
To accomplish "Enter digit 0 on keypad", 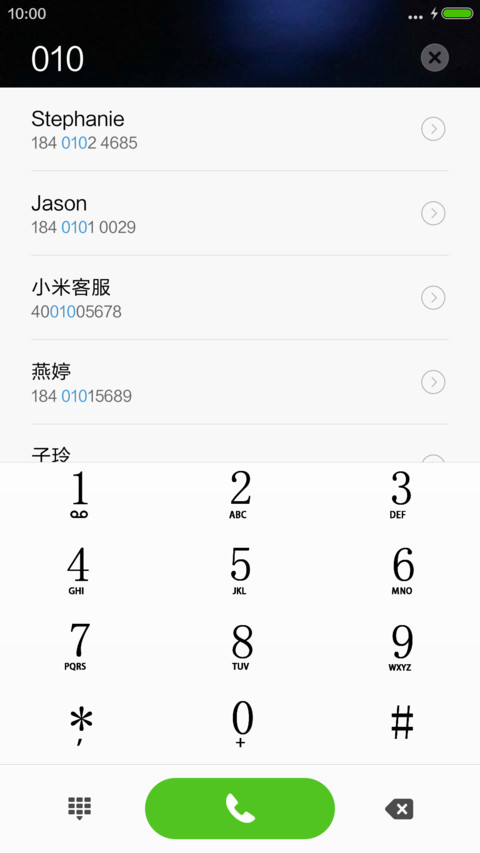I will [x=242, y=724].
